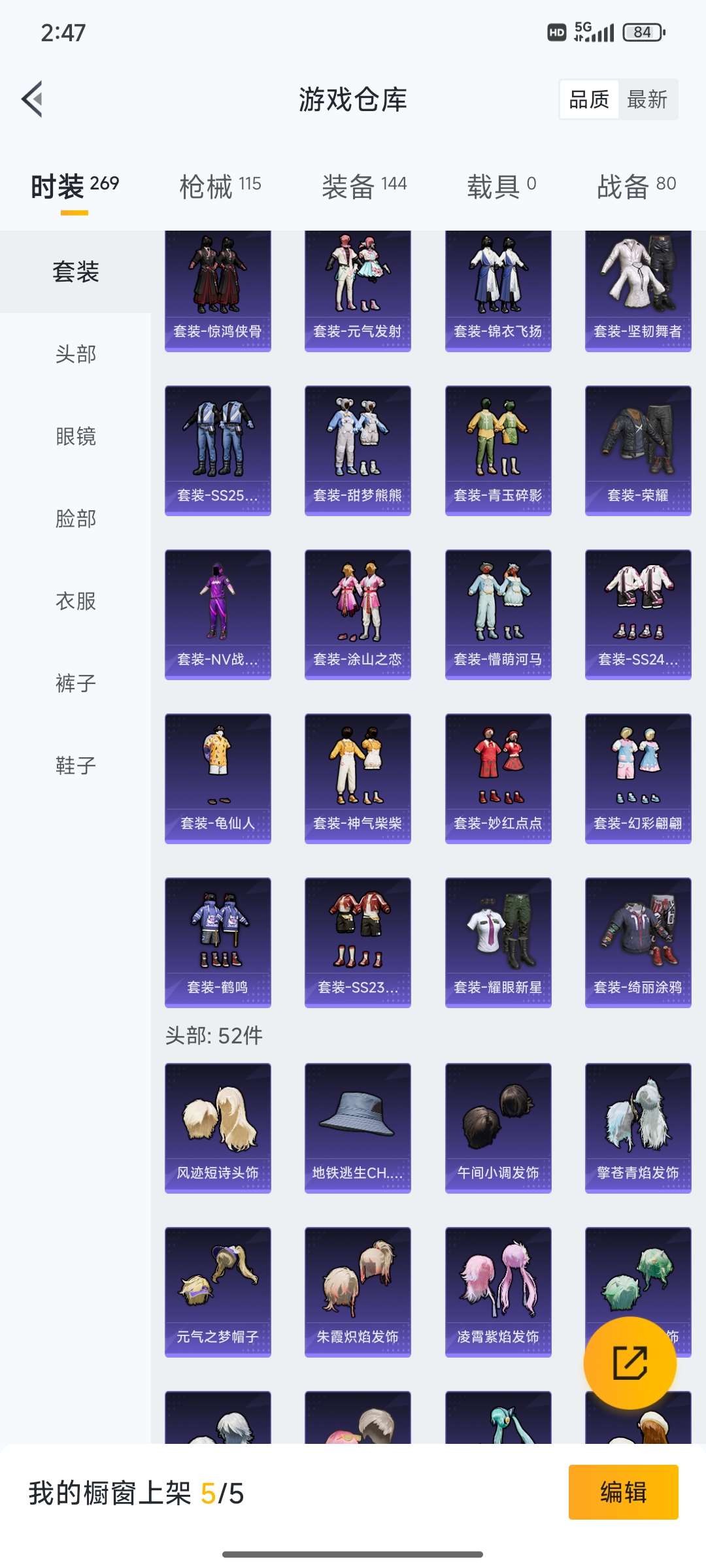706x1568 pixels.
Task: Open the 套装-龟仙人 item
Action: point(218,778)
